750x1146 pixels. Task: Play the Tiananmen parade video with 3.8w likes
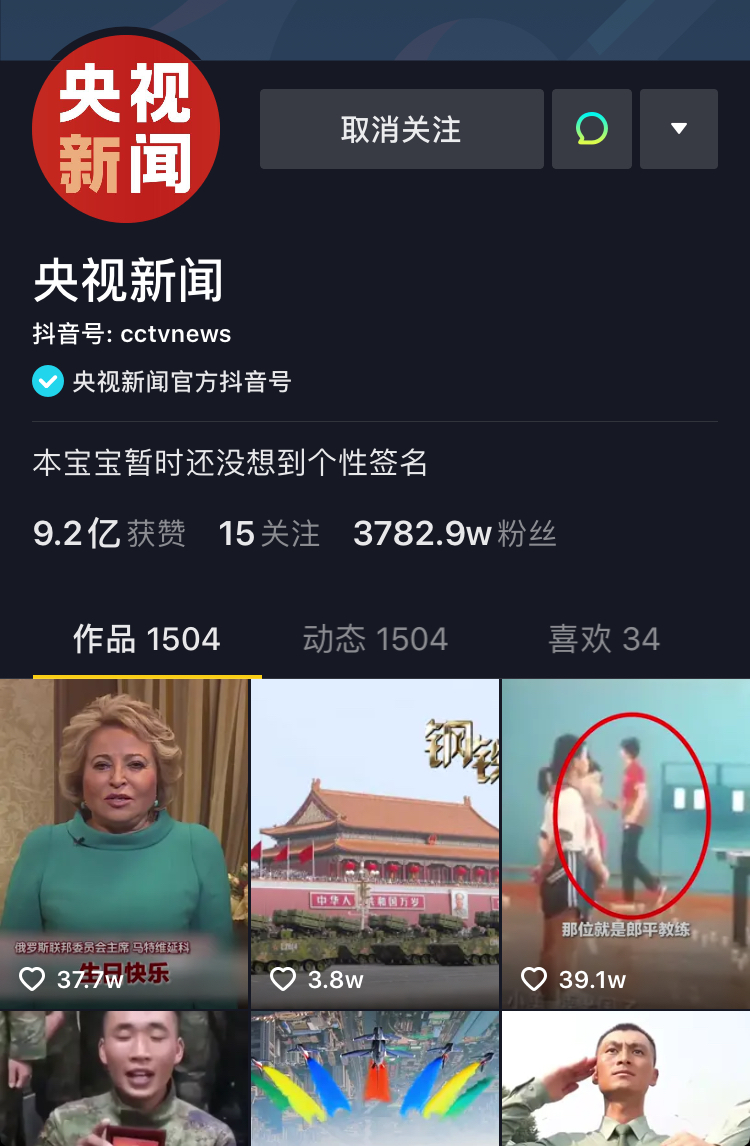375,843
